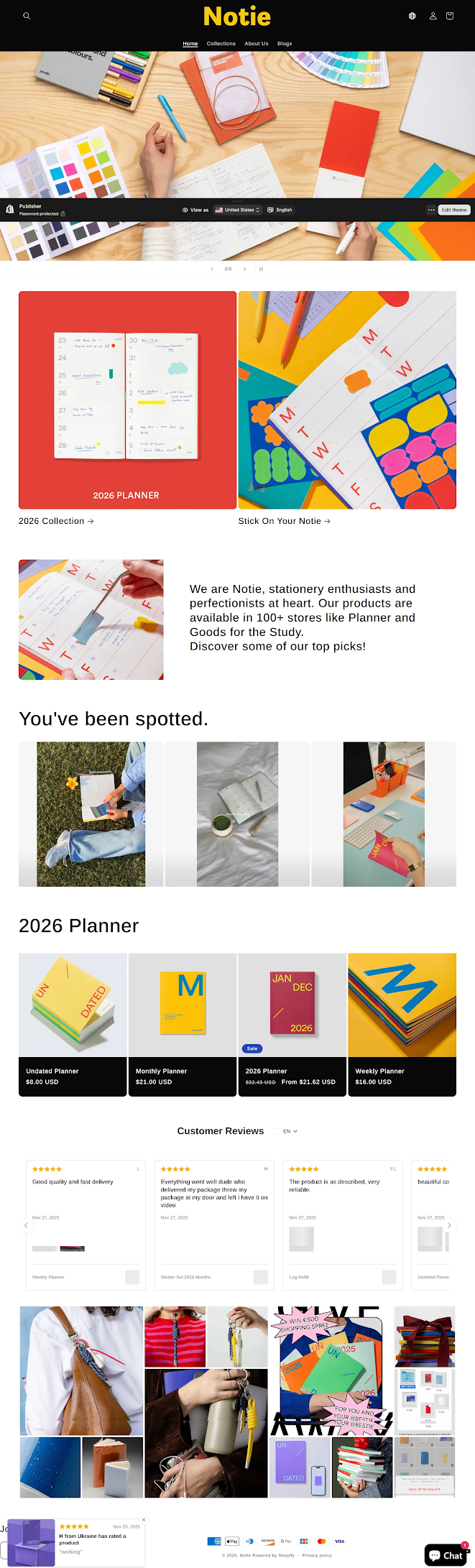Open the Chat widget
This screenshot has width=475, height=1568.
click(446, 1555)
